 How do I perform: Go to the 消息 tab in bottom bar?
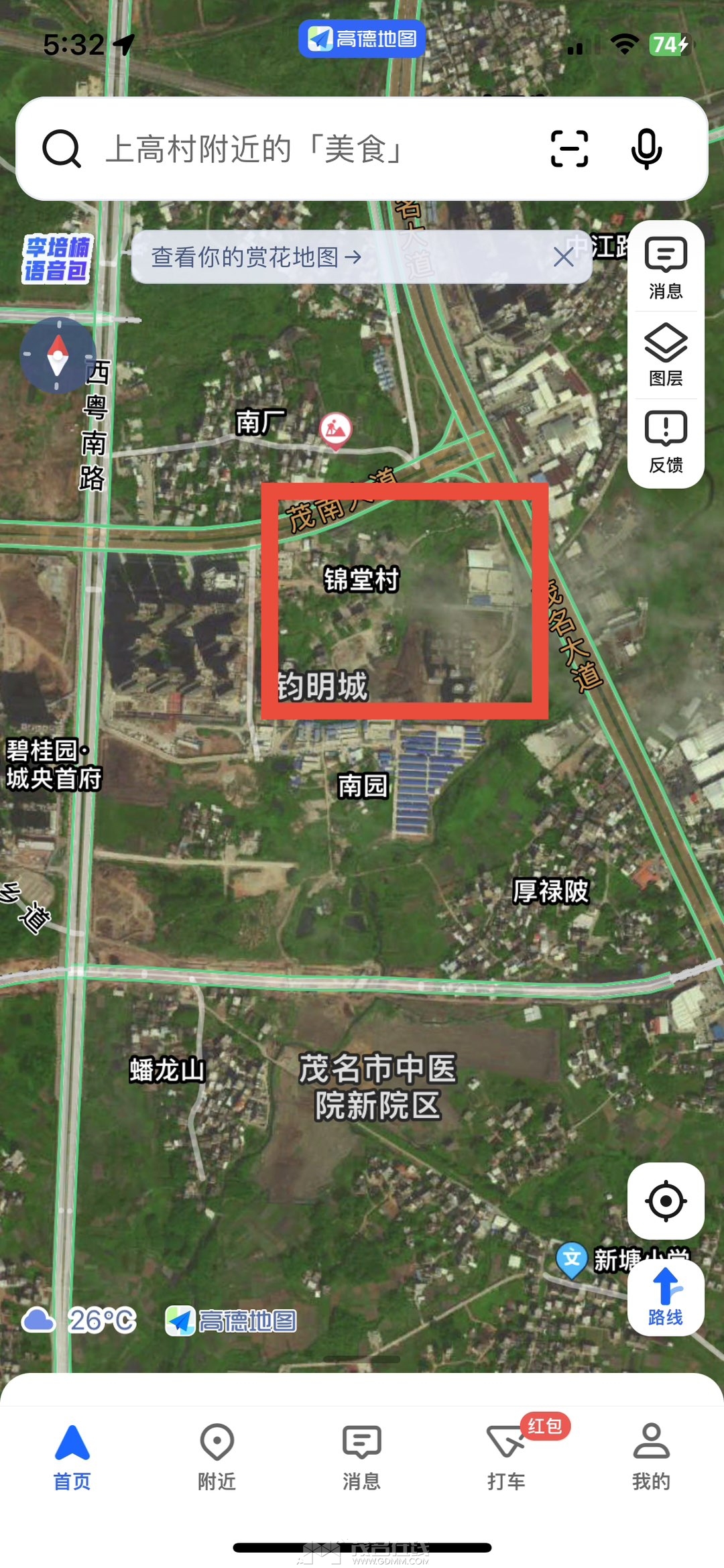(362, 1456)
